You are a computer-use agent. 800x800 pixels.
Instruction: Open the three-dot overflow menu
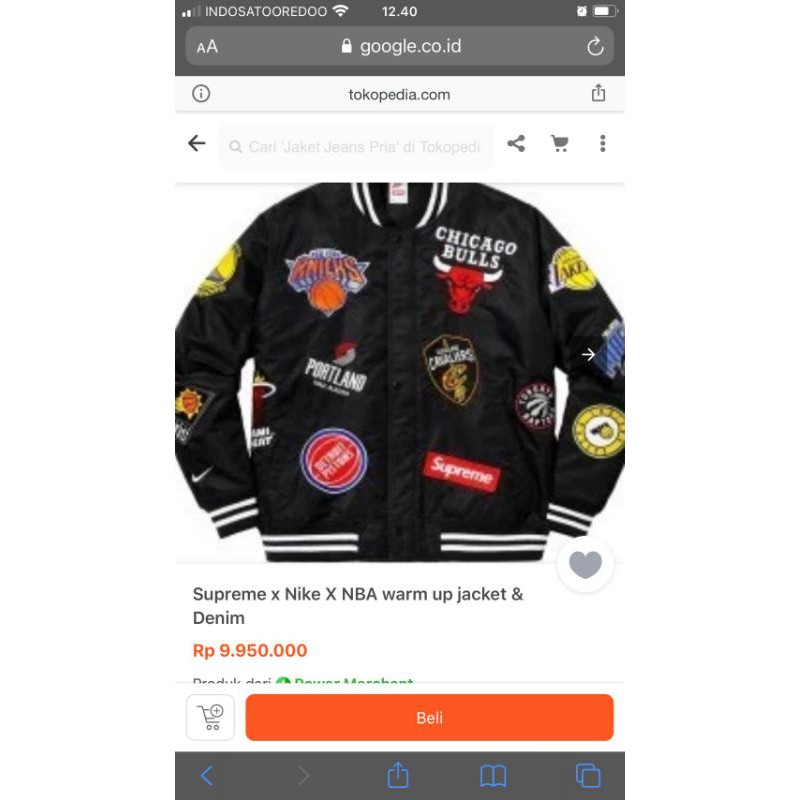click(x=602, y=144)
